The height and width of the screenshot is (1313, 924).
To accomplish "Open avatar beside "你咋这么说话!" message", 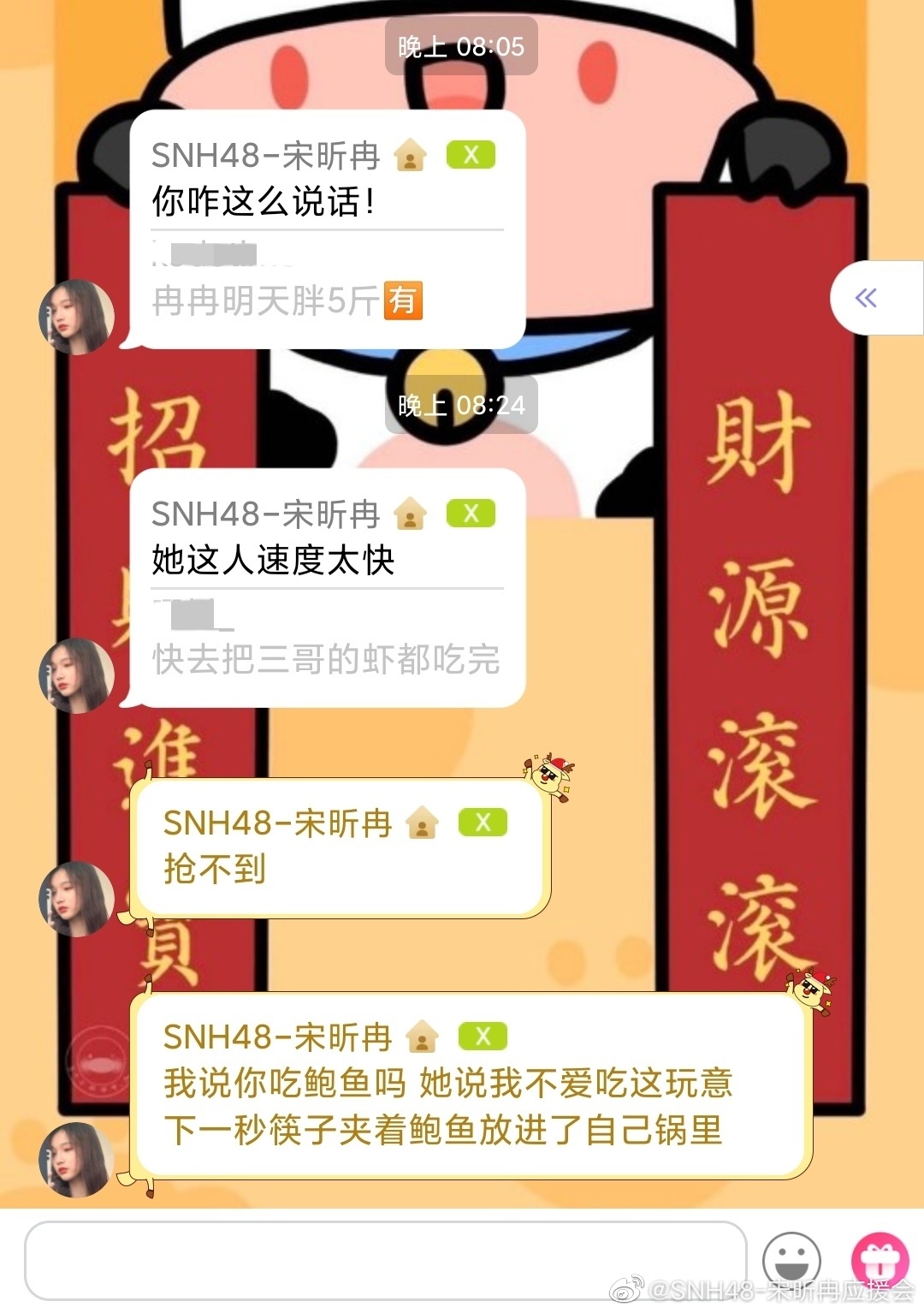I will coord(77,317).
